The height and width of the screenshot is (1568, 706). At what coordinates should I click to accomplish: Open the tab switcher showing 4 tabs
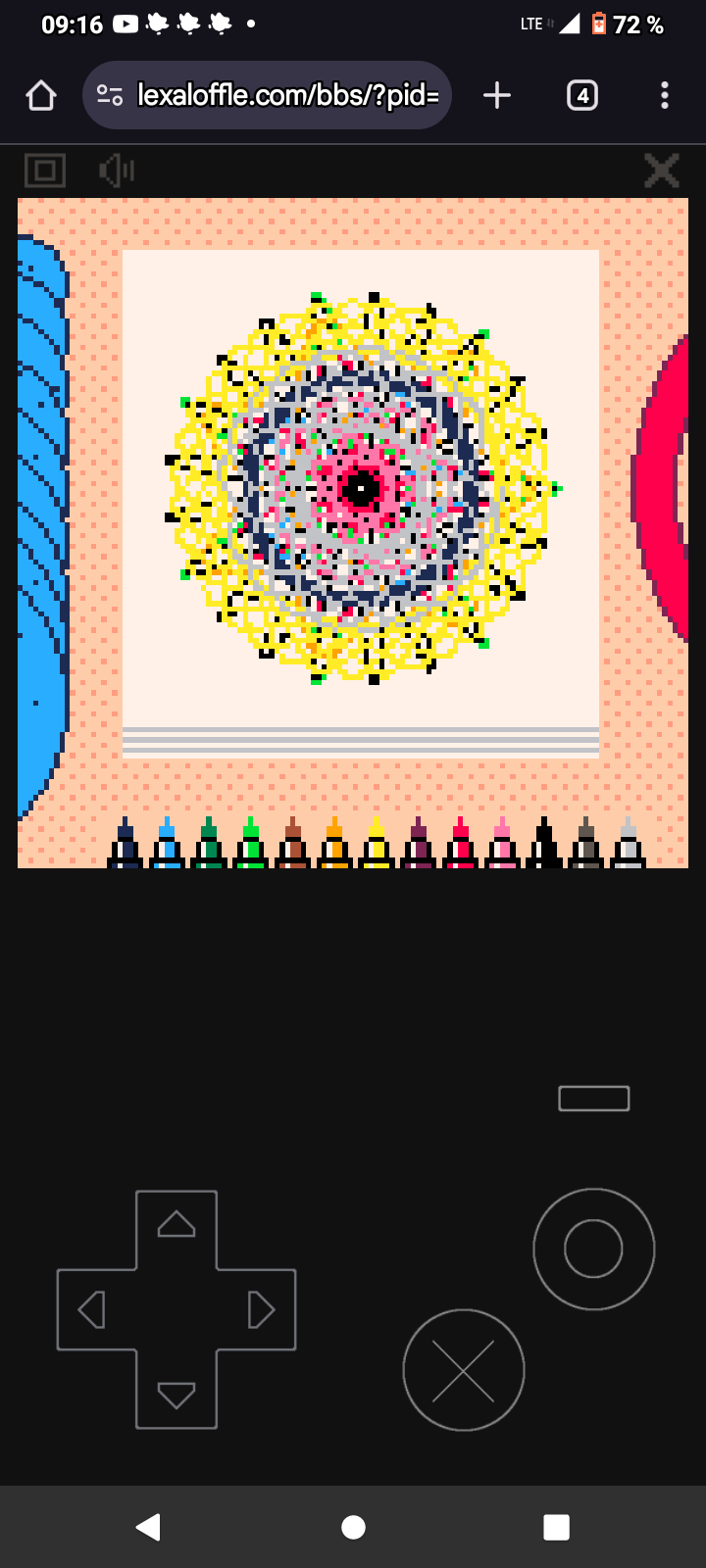[582, 95]
